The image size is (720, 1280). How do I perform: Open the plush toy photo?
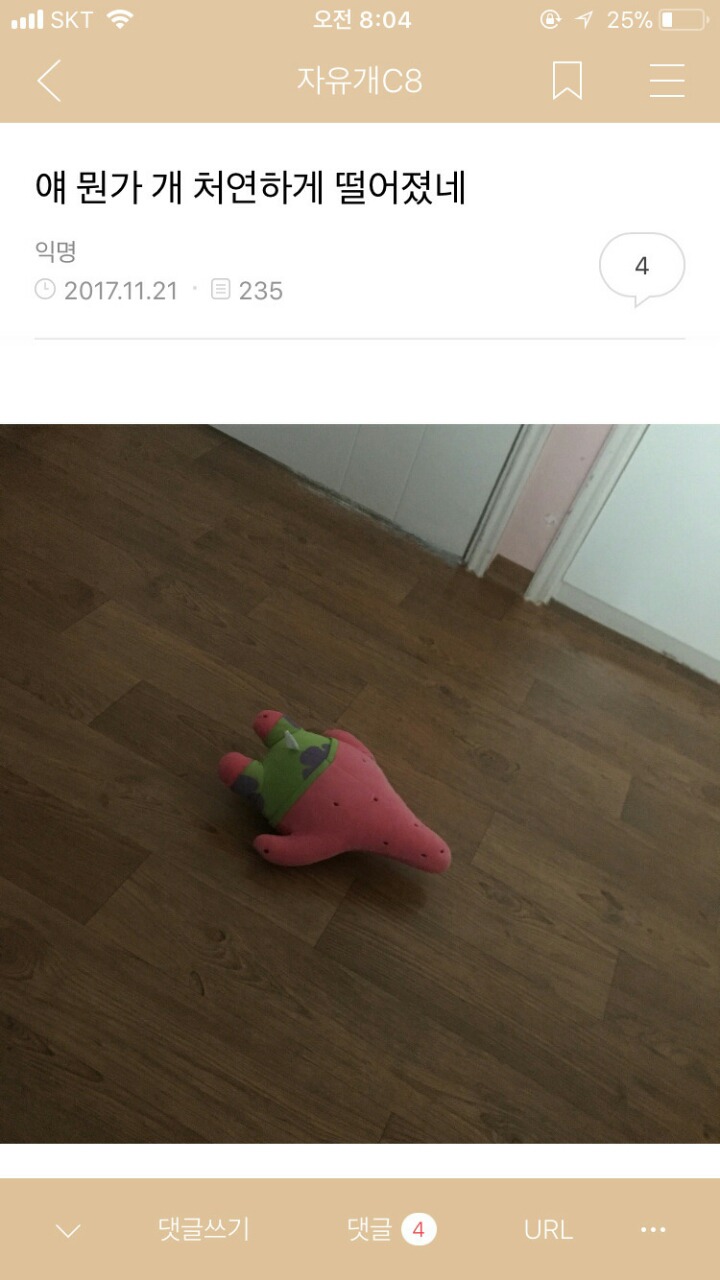[360, 783]
